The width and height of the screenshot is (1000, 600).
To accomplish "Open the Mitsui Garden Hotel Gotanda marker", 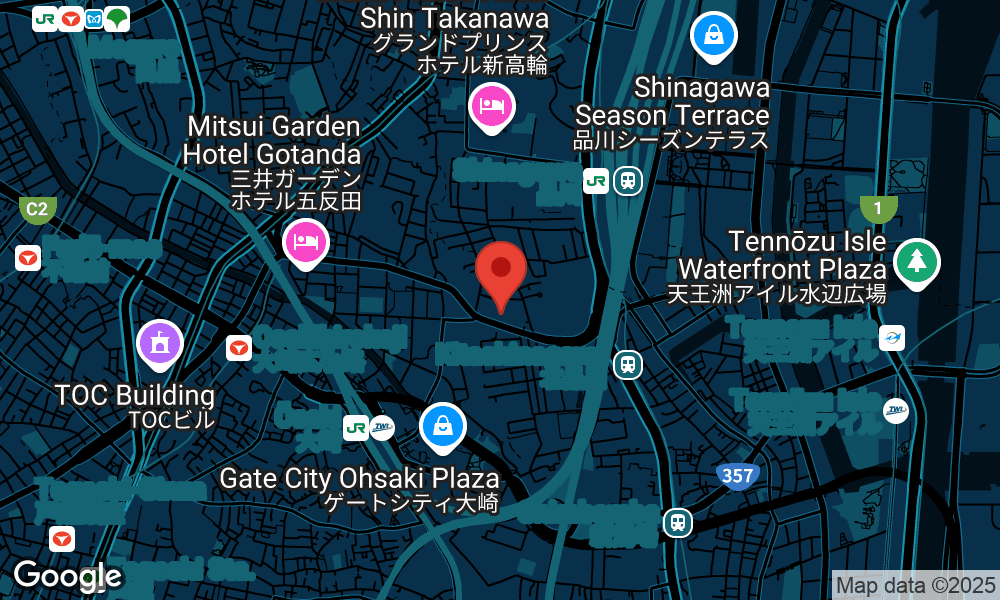I will pos(306,242).
